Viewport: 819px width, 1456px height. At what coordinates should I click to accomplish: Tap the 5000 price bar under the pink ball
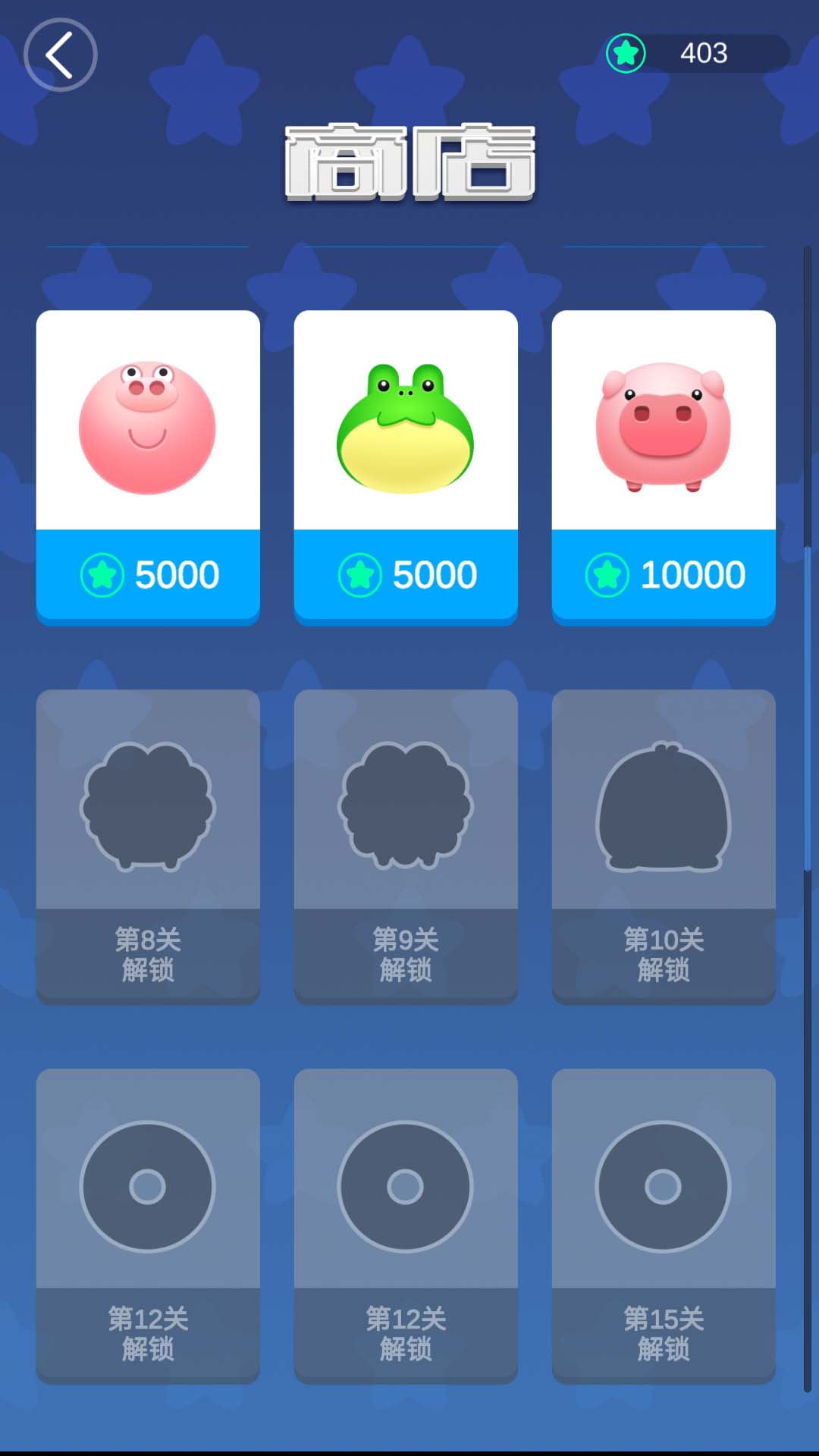point(147,575)
